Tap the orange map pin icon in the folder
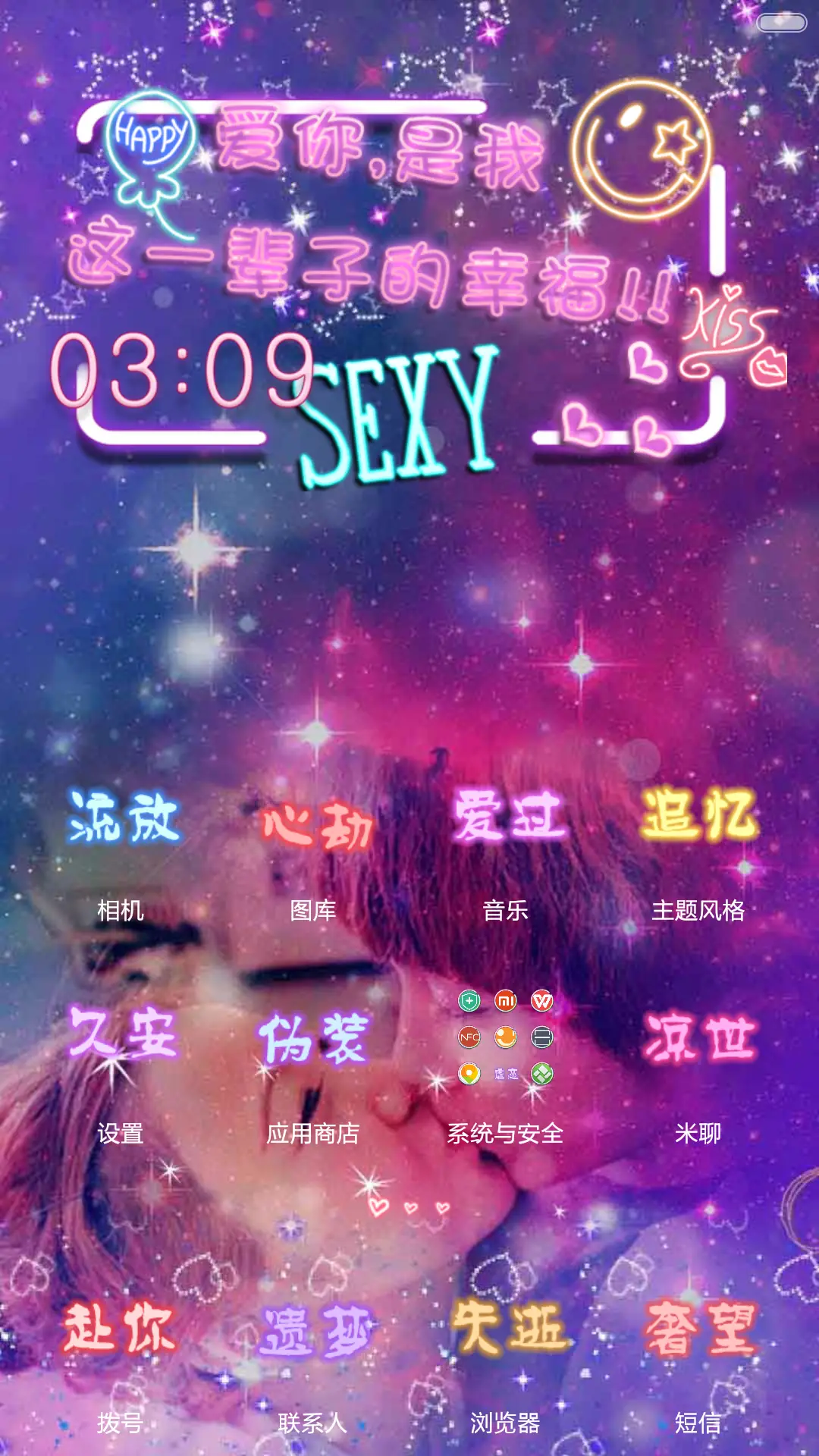 click(x=469, y=1073)
